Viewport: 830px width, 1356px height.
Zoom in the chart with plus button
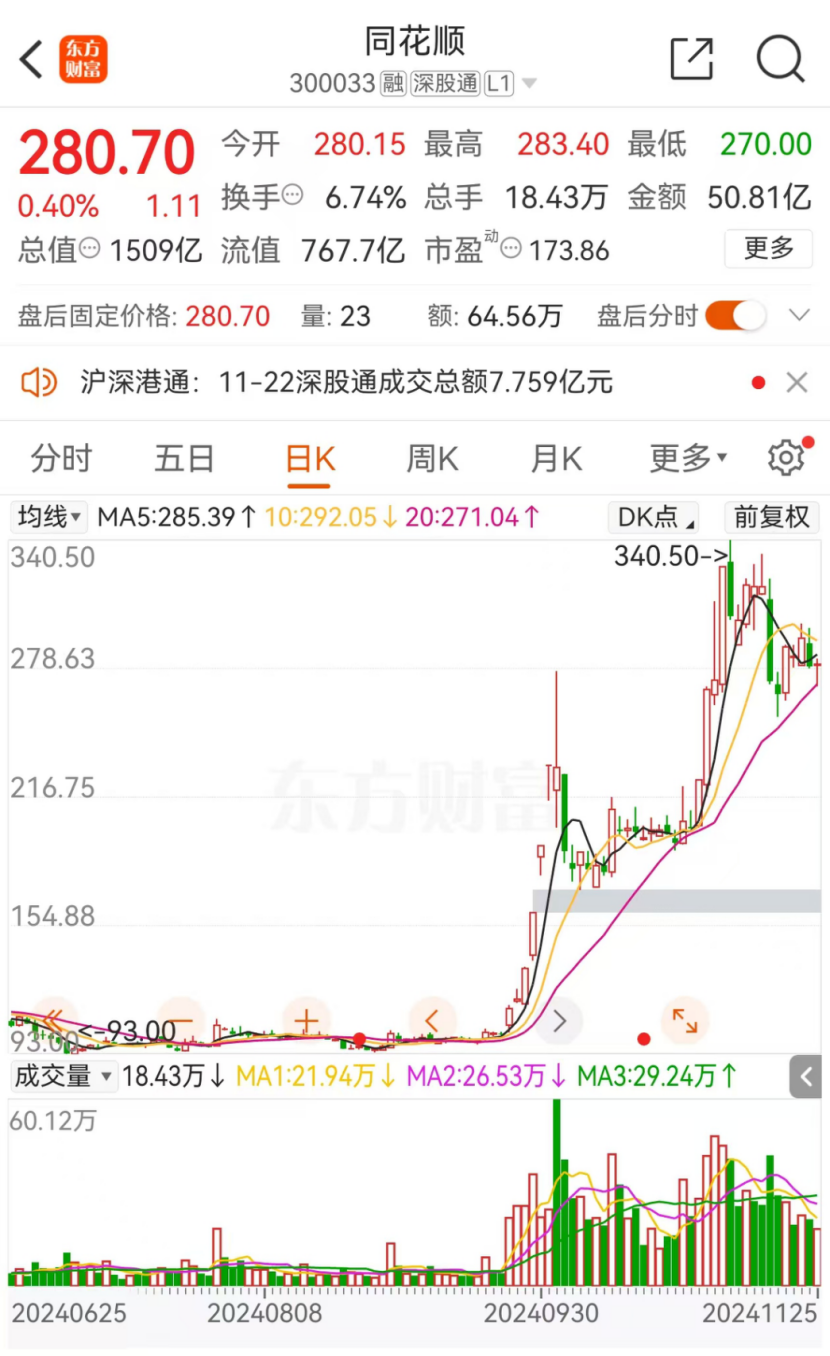(306, 1021)
